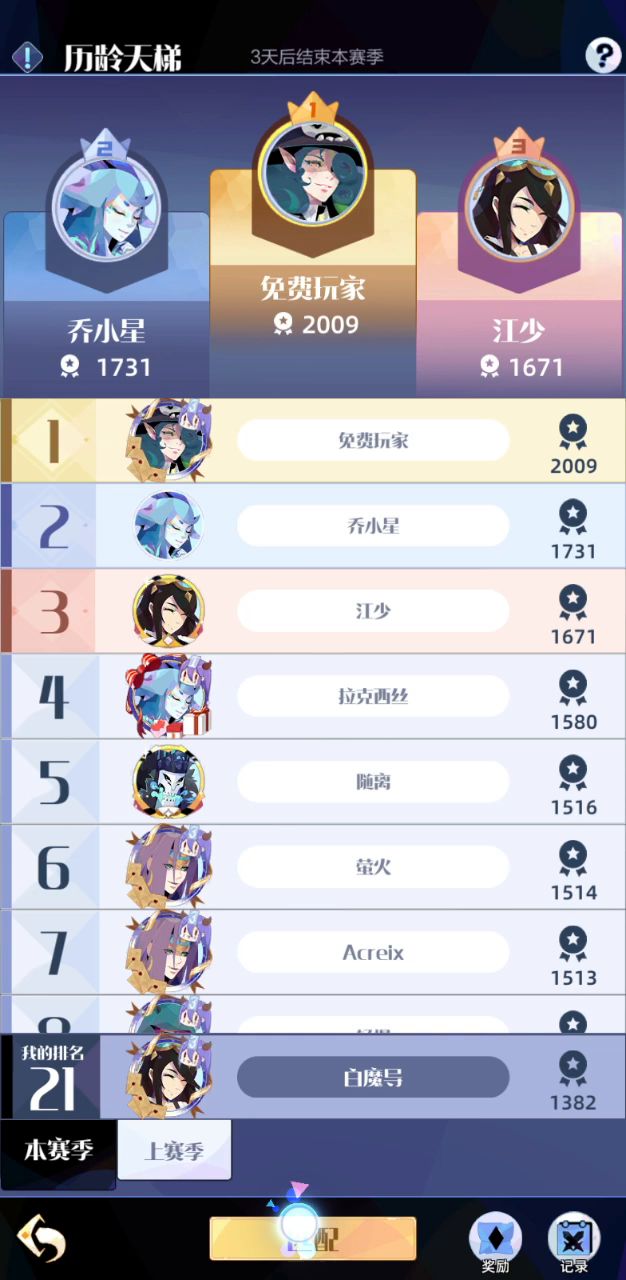
Task: Switch to the 上赛季 tab
Action: tap(174, 1150)
